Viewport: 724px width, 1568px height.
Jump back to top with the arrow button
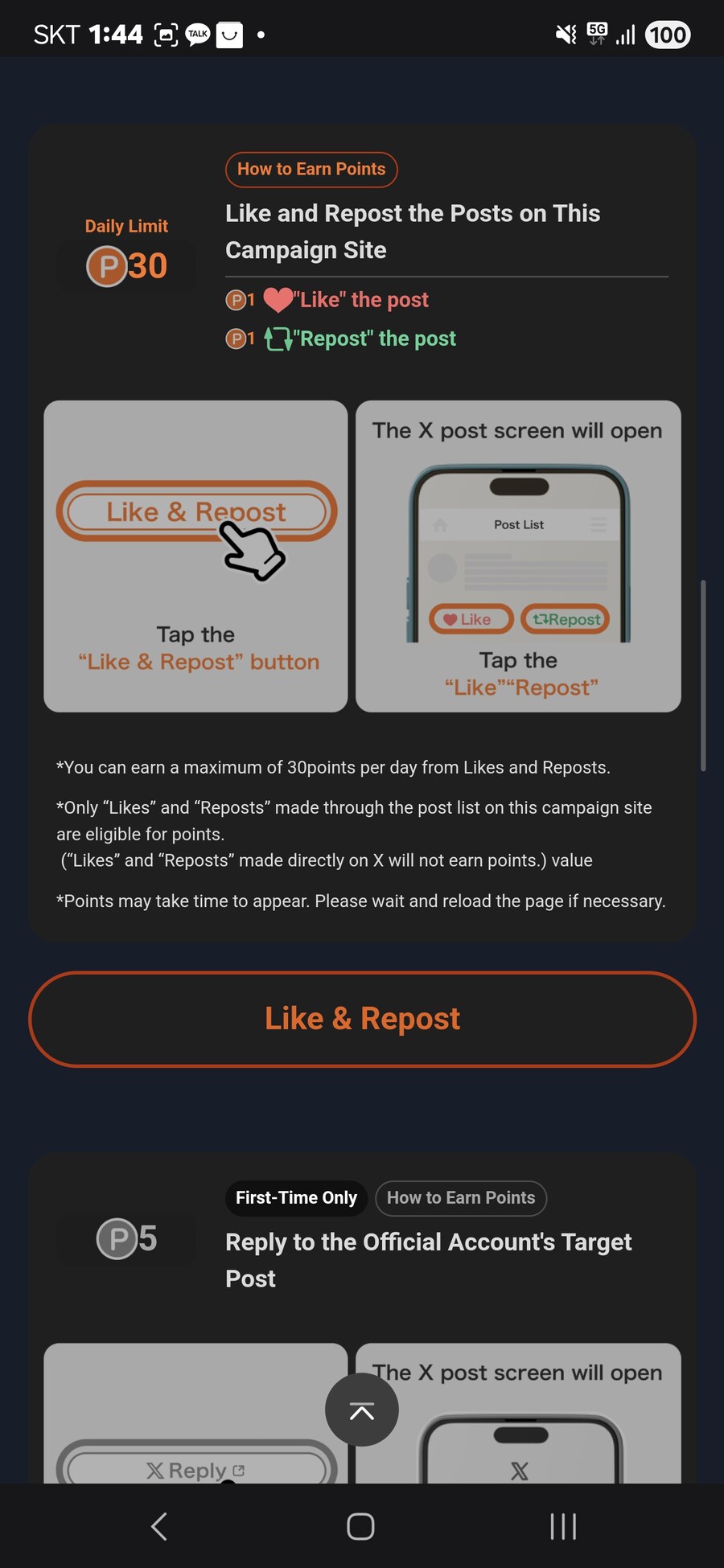pyautogui.click(x=361, y=1410)
